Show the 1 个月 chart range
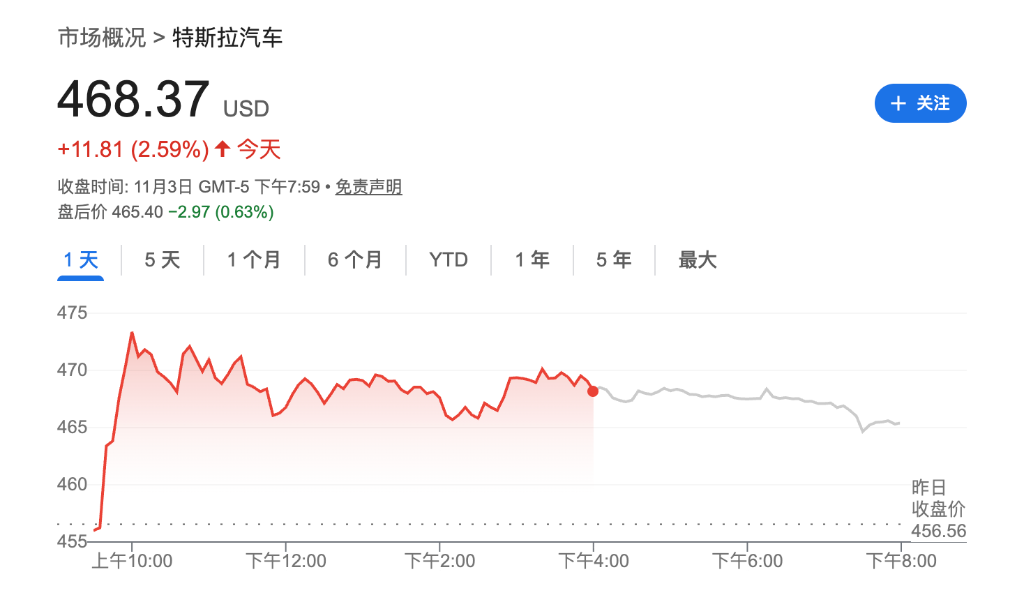 [x=254, y=260]
